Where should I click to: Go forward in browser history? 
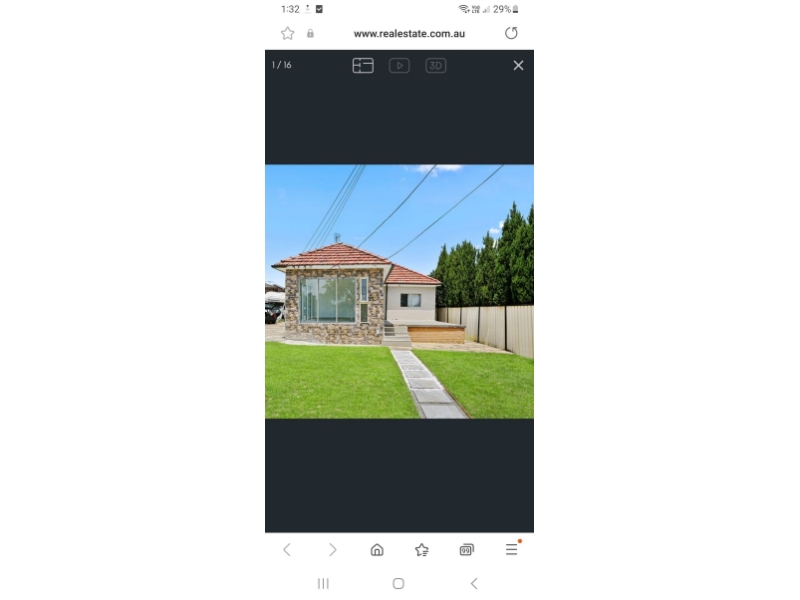[x=332, y=549]
